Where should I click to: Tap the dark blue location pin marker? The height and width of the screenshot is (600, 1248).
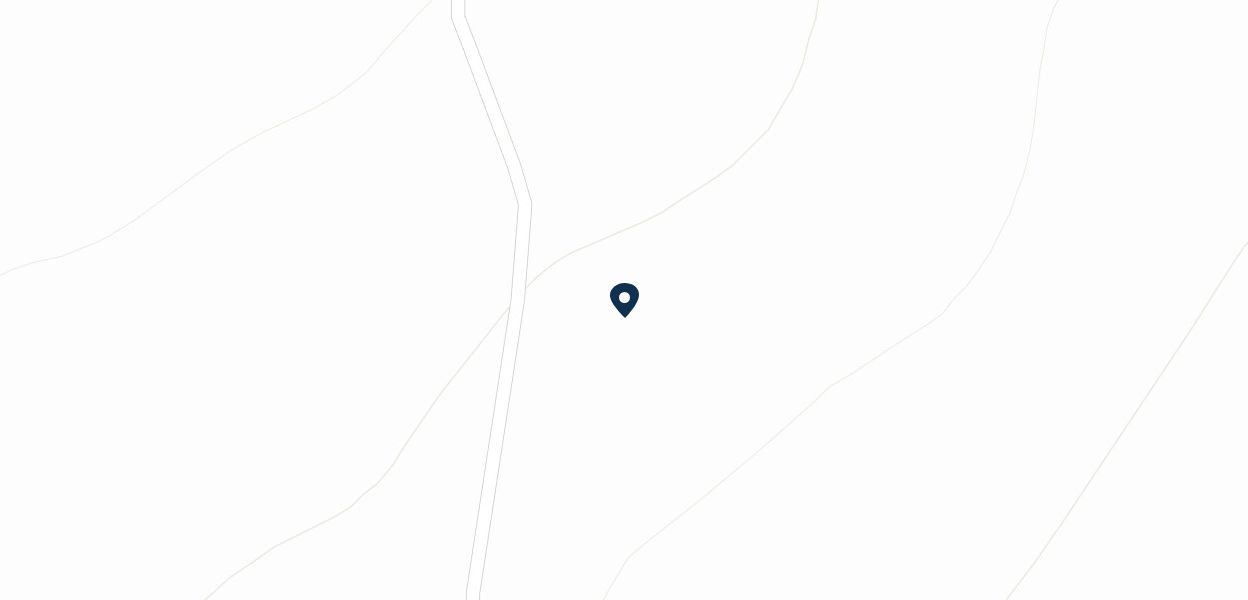click(624, 299)
